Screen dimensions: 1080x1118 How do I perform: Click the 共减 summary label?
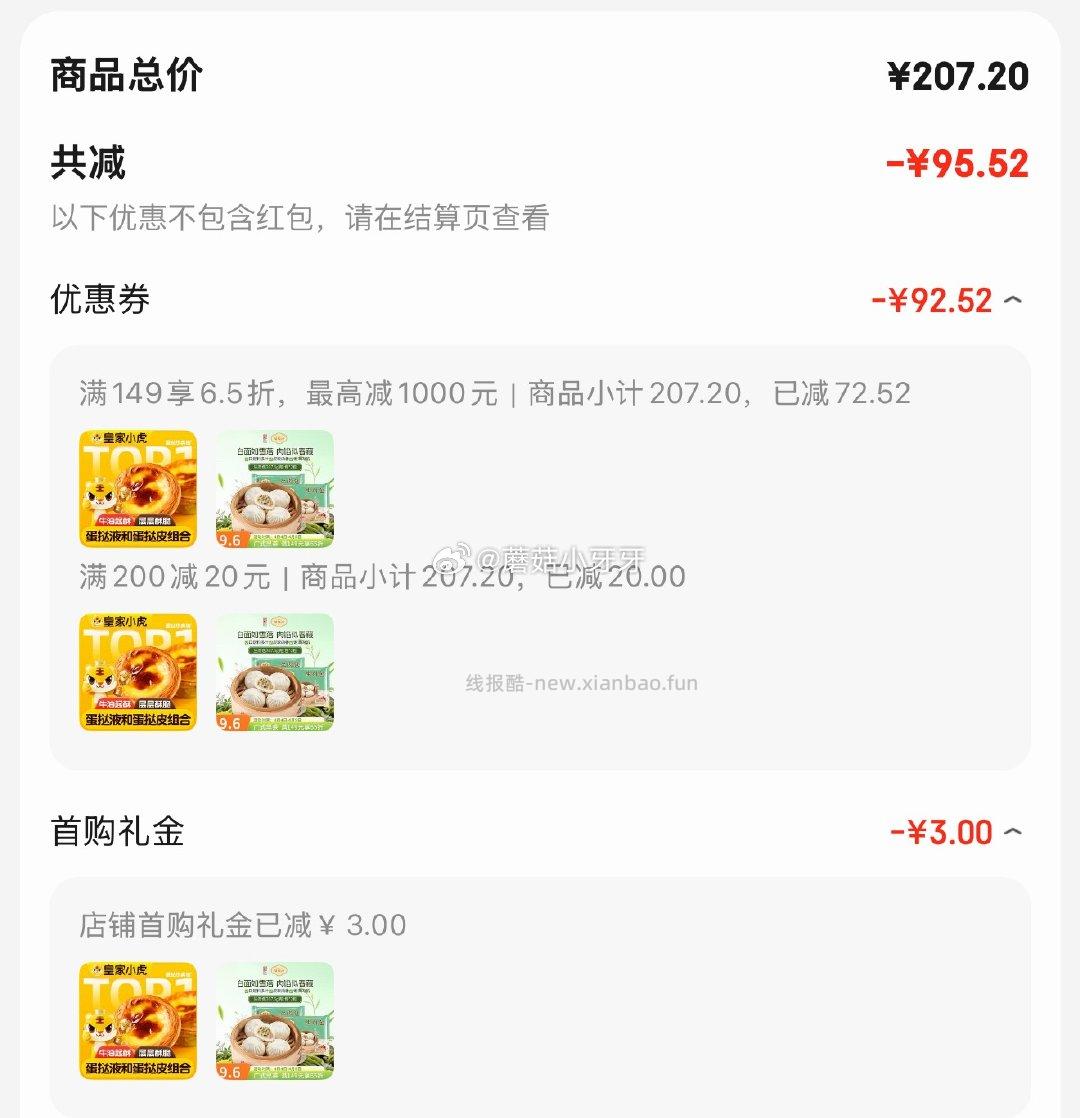pyautogui.click(x=88, y=165)
